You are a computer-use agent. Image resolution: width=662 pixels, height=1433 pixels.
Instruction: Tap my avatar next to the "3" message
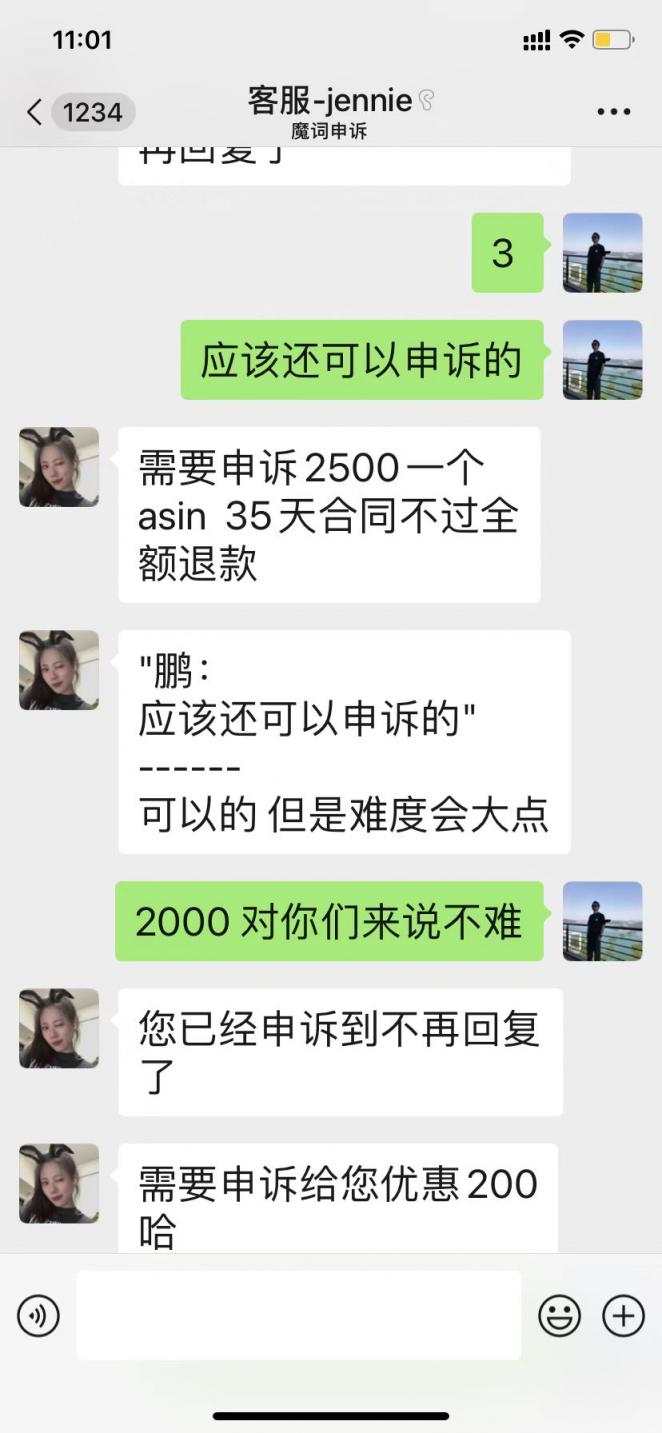coord(602,253)
